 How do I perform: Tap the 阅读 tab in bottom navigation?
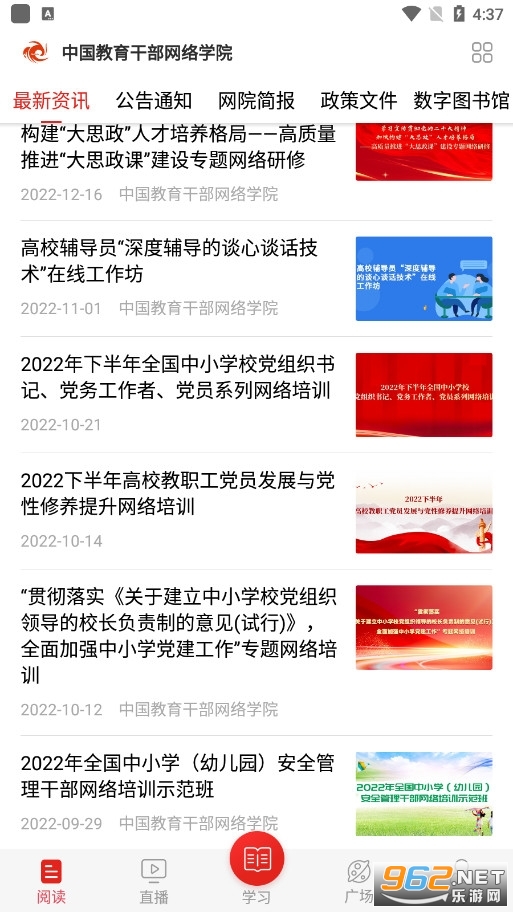[51, 881]
